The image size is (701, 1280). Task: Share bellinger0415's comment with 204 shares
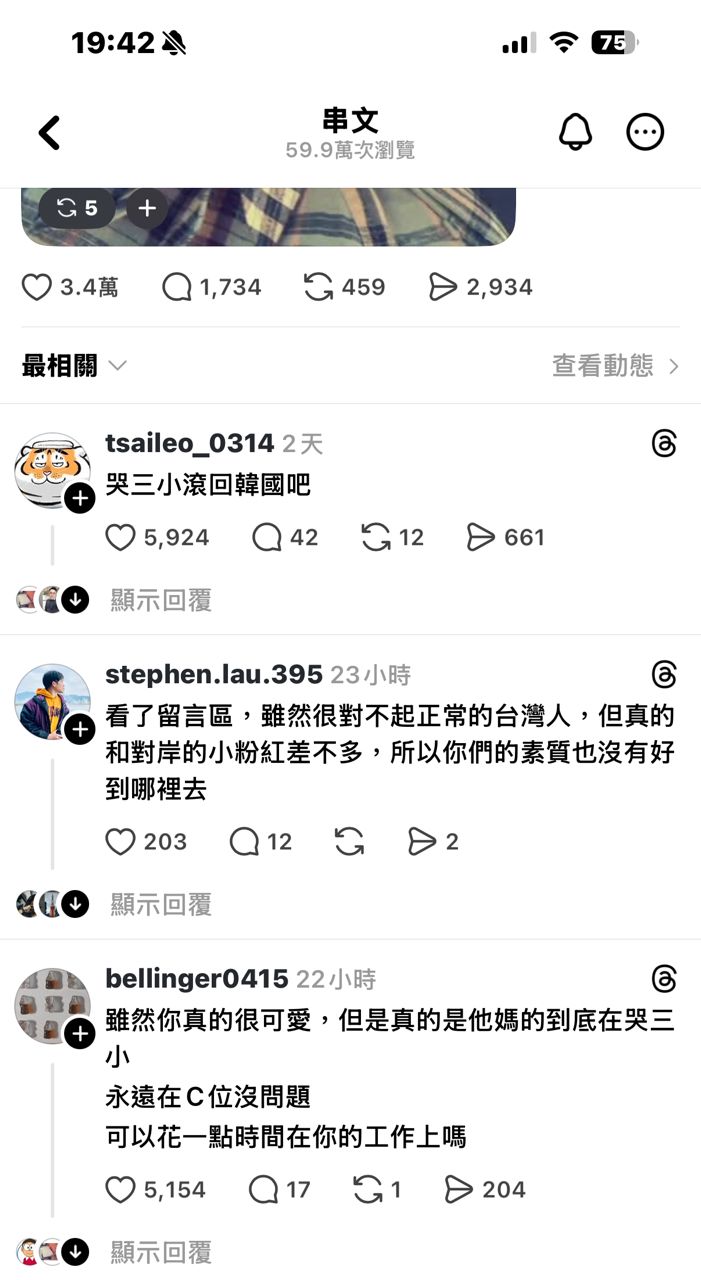(x=459, y=1190)
